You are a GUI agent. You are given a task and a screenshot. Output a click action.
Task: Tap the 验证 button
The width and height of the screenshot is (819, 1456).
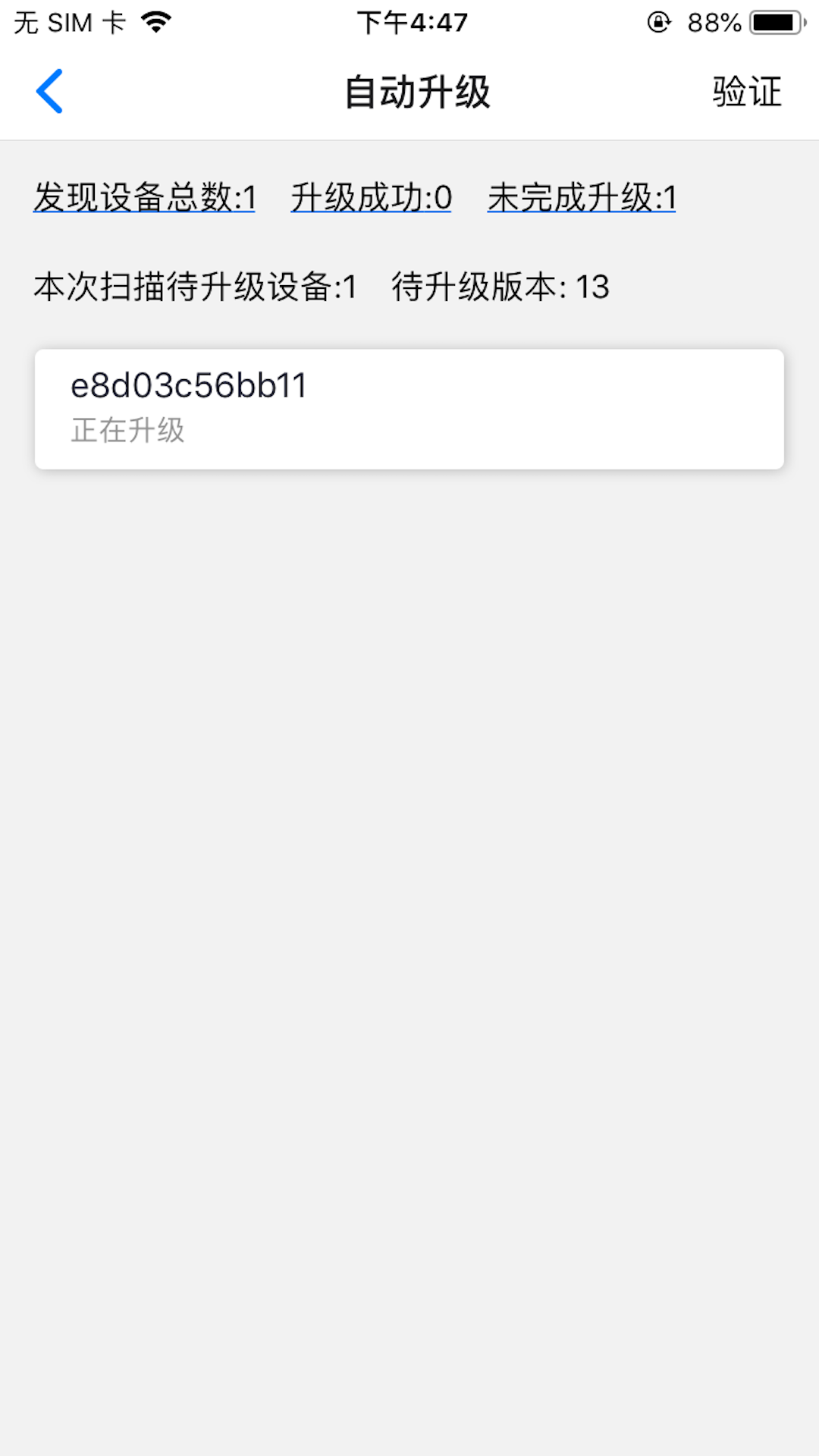746,92
